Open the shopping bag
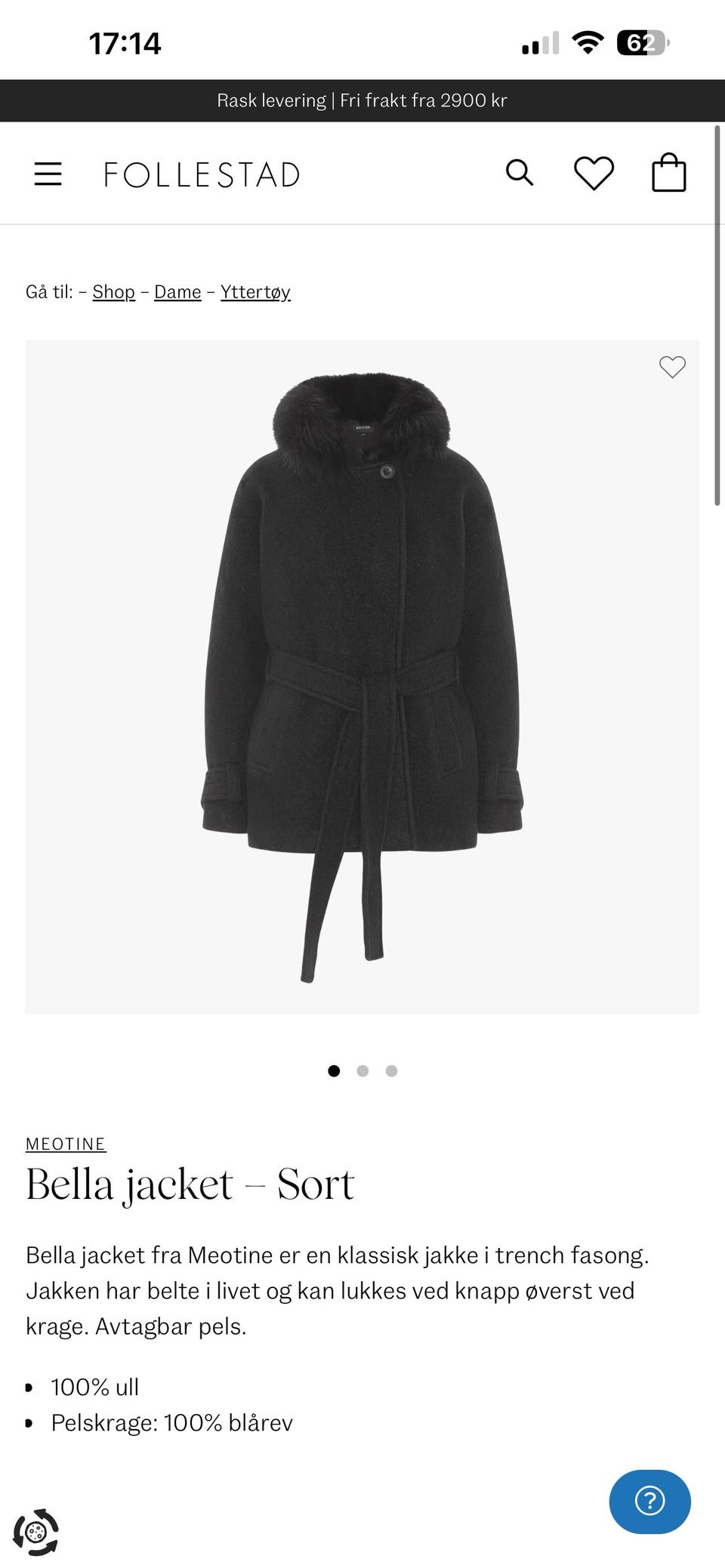725x1568 pixels. click(668, 173)
